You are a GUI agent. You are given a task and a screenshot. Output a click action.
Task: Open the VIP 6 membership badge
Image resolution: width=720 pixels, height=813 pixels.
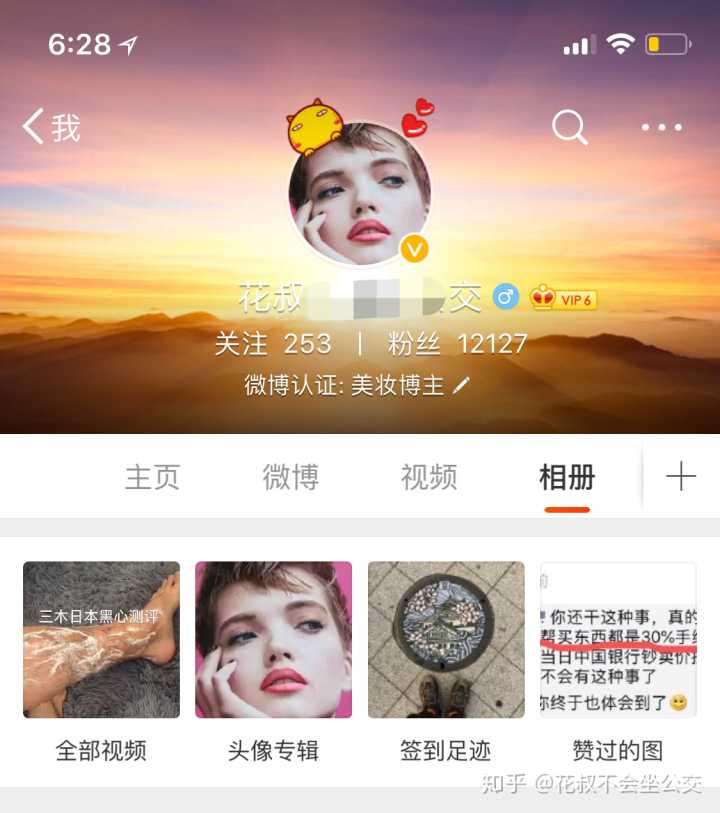click(564, 299)
